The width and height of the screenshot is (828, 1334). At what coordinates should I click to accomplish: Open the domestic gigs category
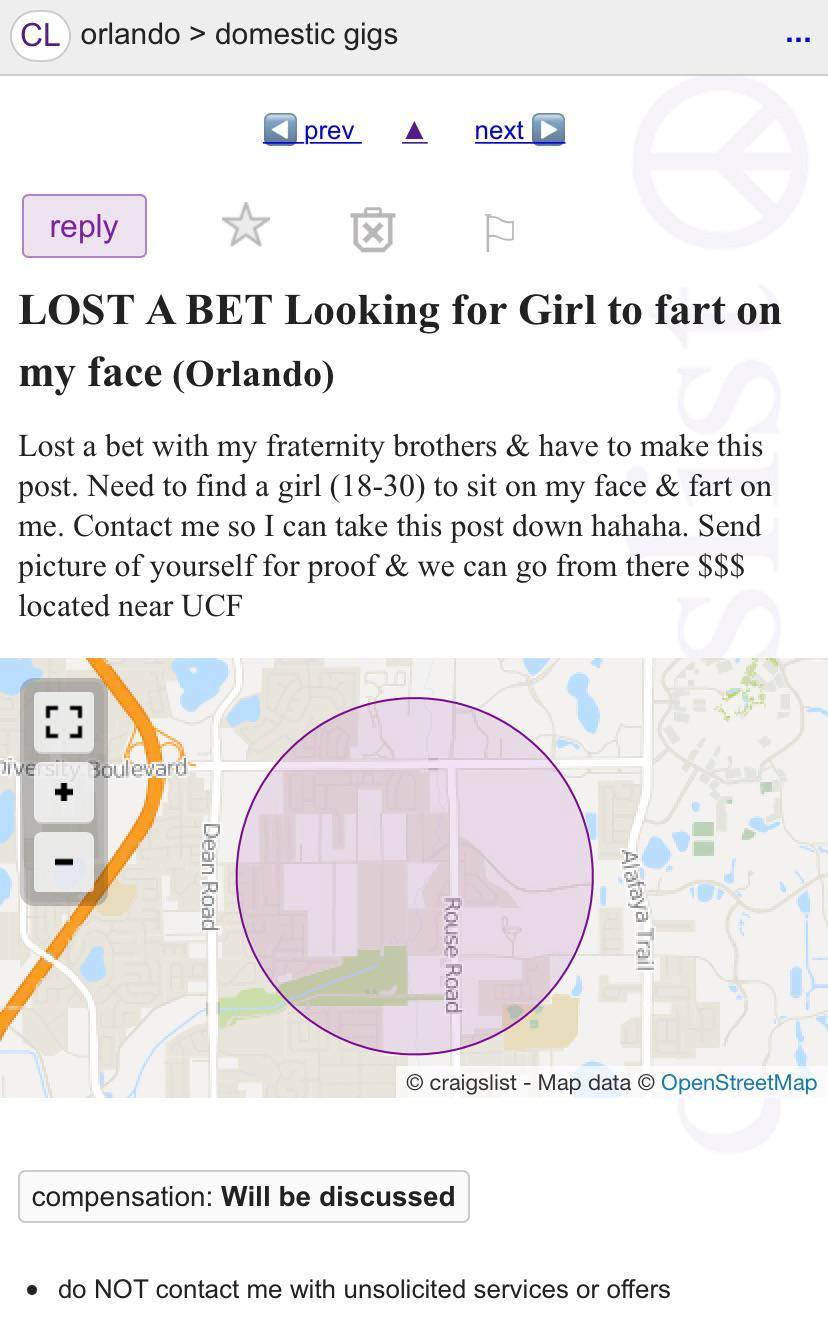[306, 34]
